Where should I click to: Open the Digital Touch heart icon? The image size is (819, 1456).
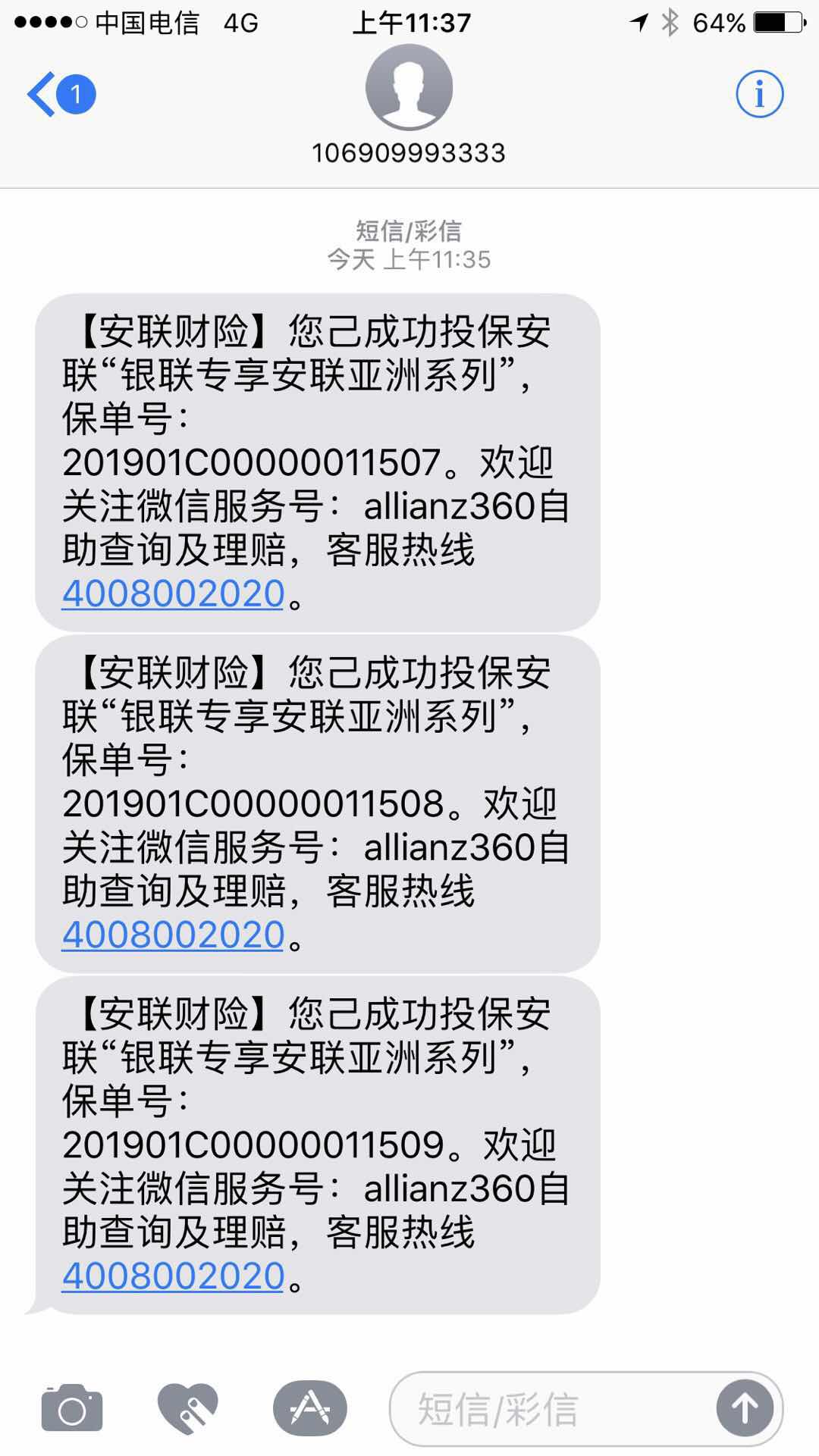point(188,1408)
